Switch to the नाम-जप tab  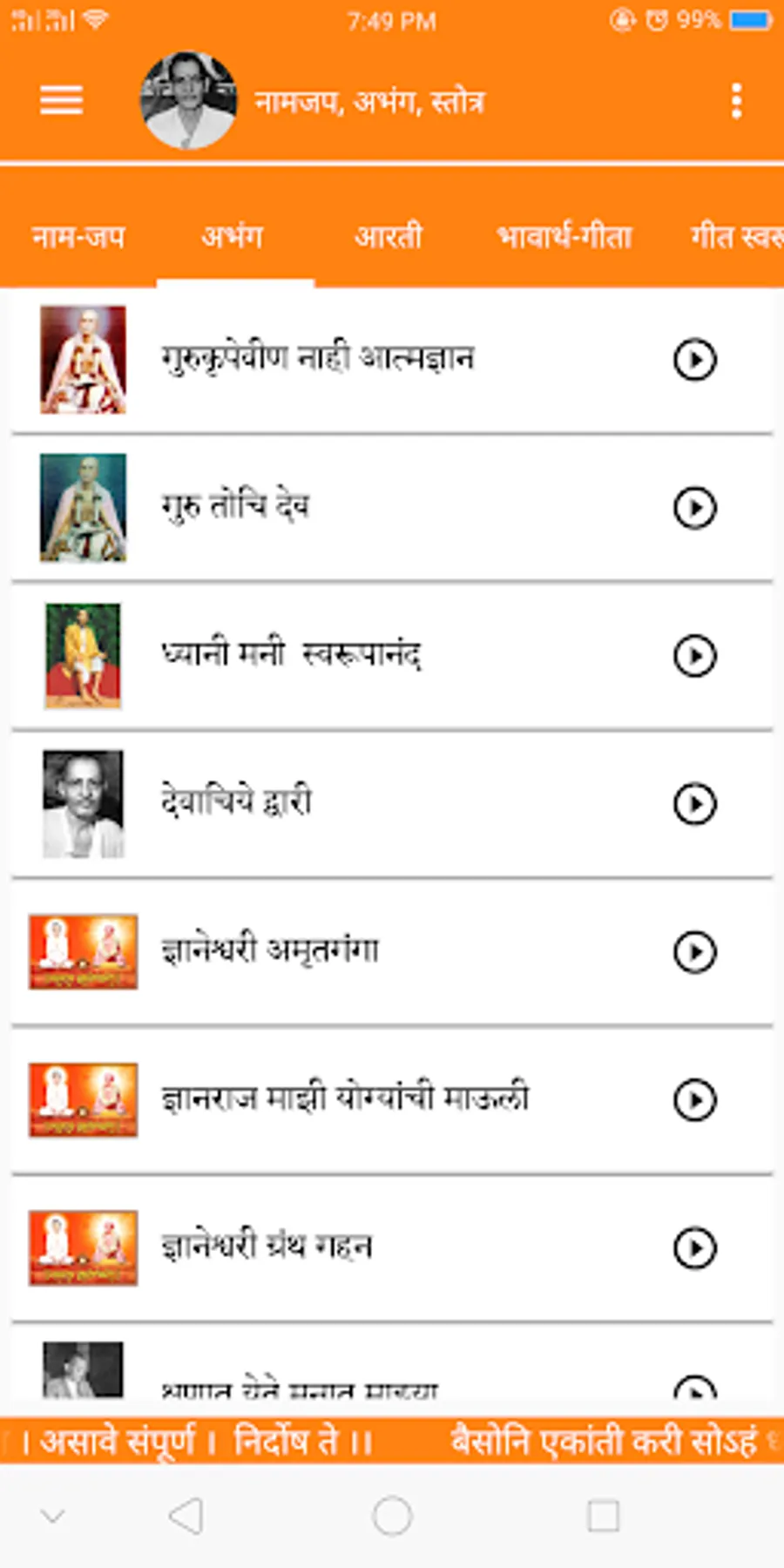point(78,236)
